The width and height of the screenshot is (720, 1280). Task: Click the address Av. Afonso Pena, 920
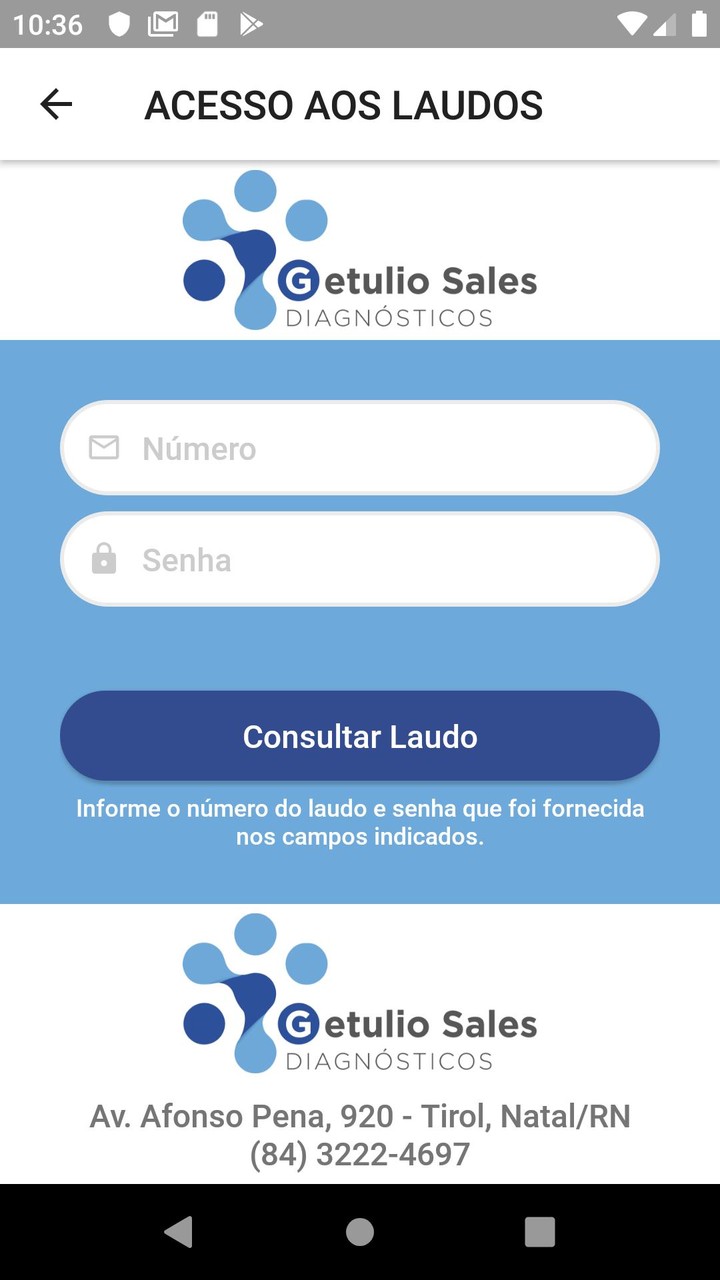point(360,1116)
